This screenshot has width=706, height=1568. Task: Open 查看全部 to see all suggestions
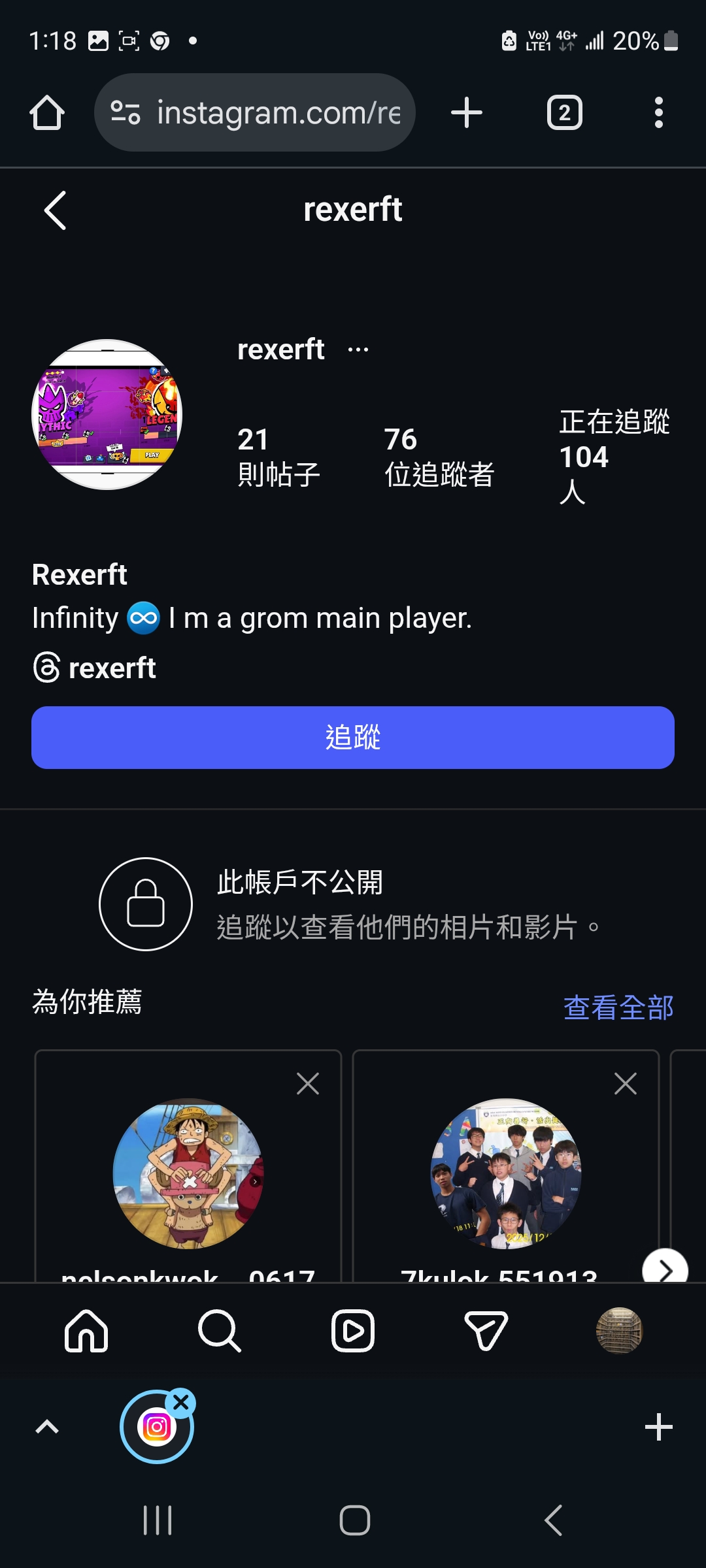click(x=618, y=1007)
